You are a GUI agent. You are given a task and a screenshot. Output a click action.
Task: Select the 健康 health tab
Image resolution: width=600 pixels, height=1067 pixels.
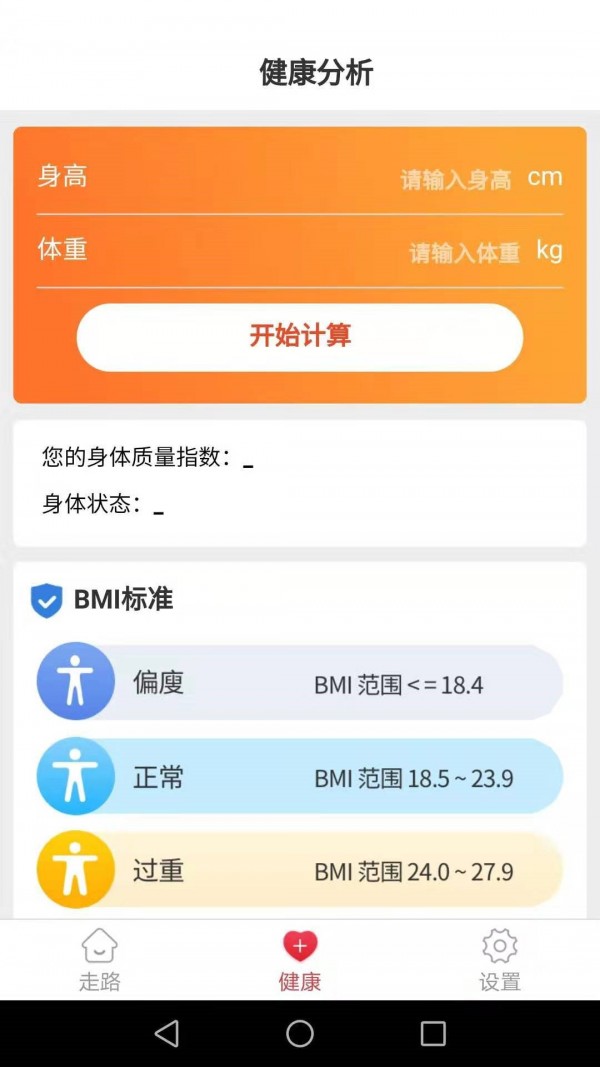[300, 960]
